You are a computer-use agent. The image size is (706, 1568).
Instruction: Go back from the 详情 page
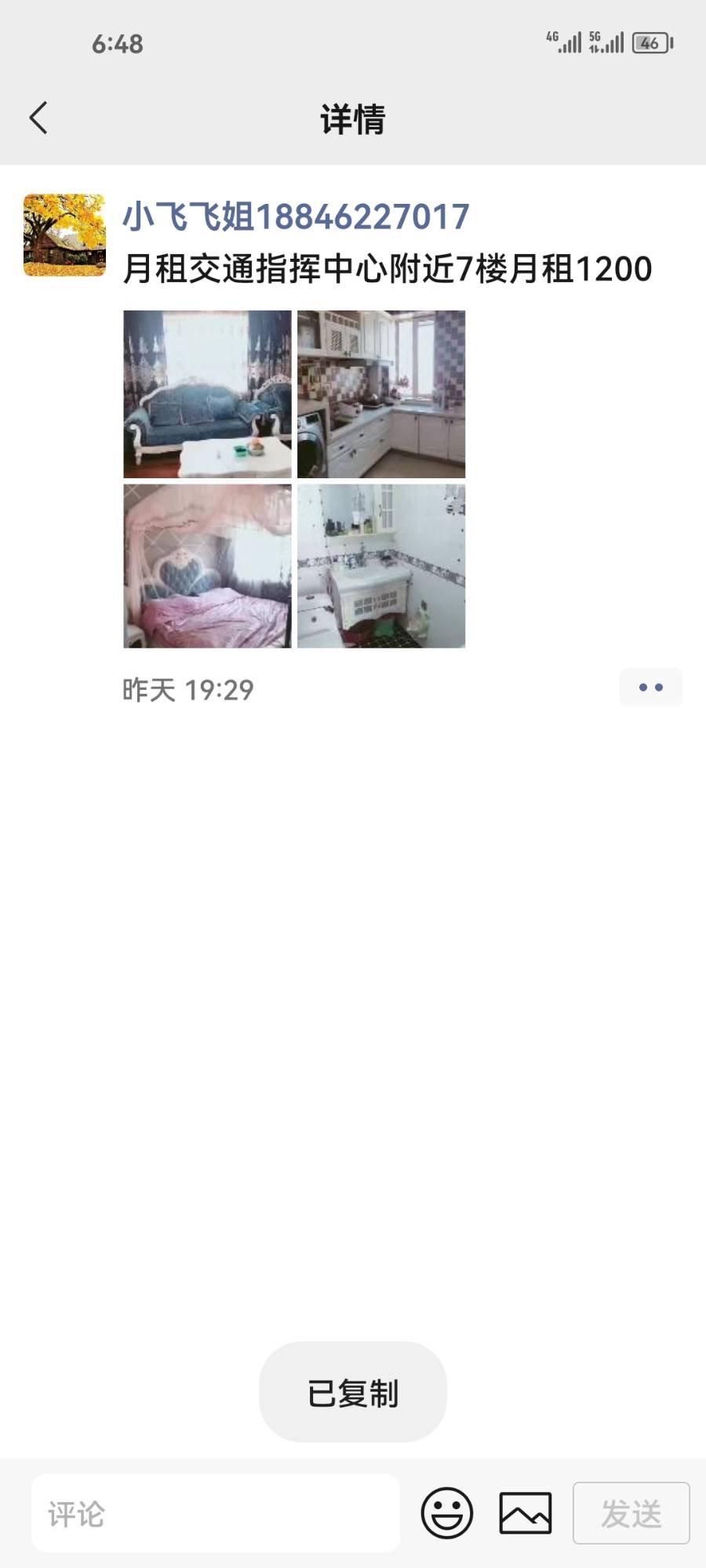click(38, 118)
